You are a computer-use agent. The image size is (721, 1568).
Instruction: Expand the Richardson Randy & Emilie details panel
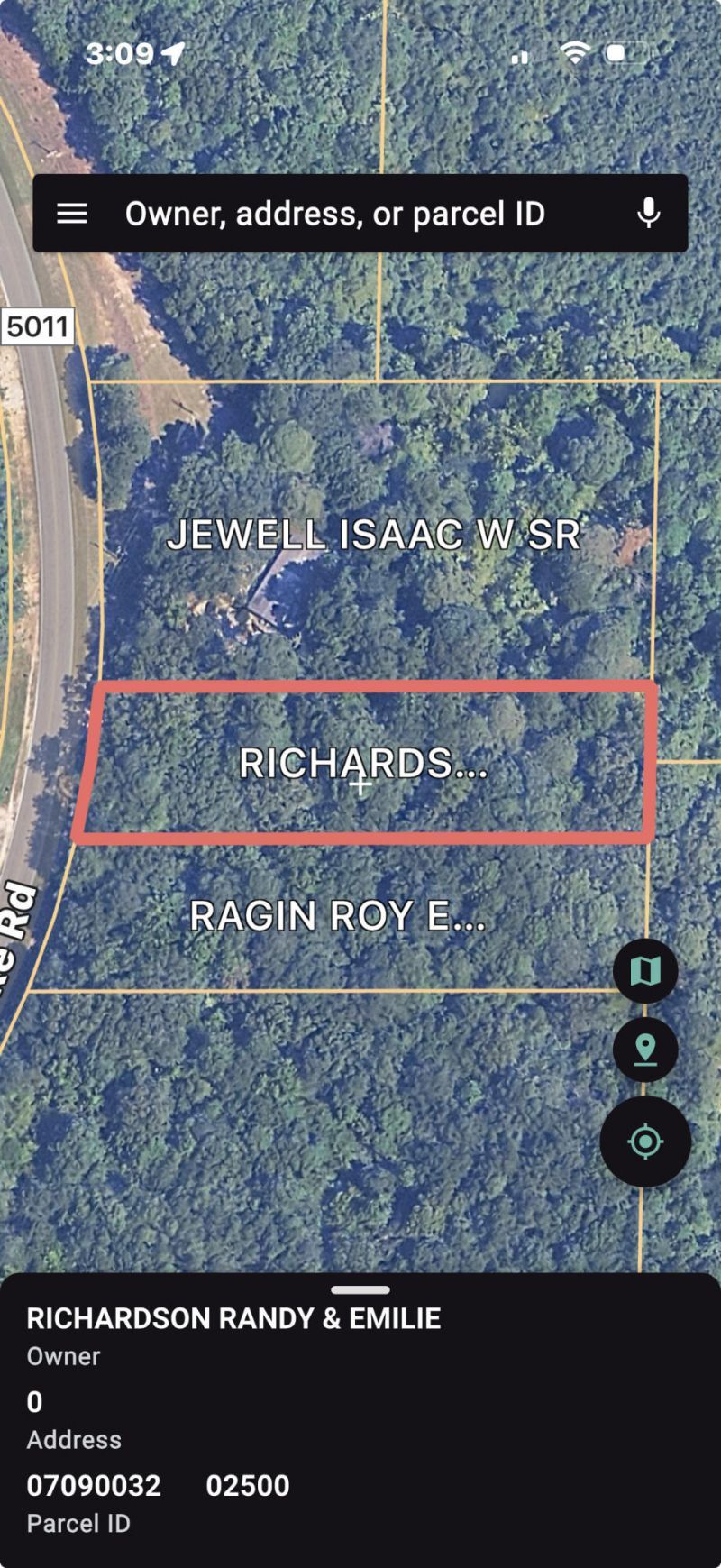360,1290
